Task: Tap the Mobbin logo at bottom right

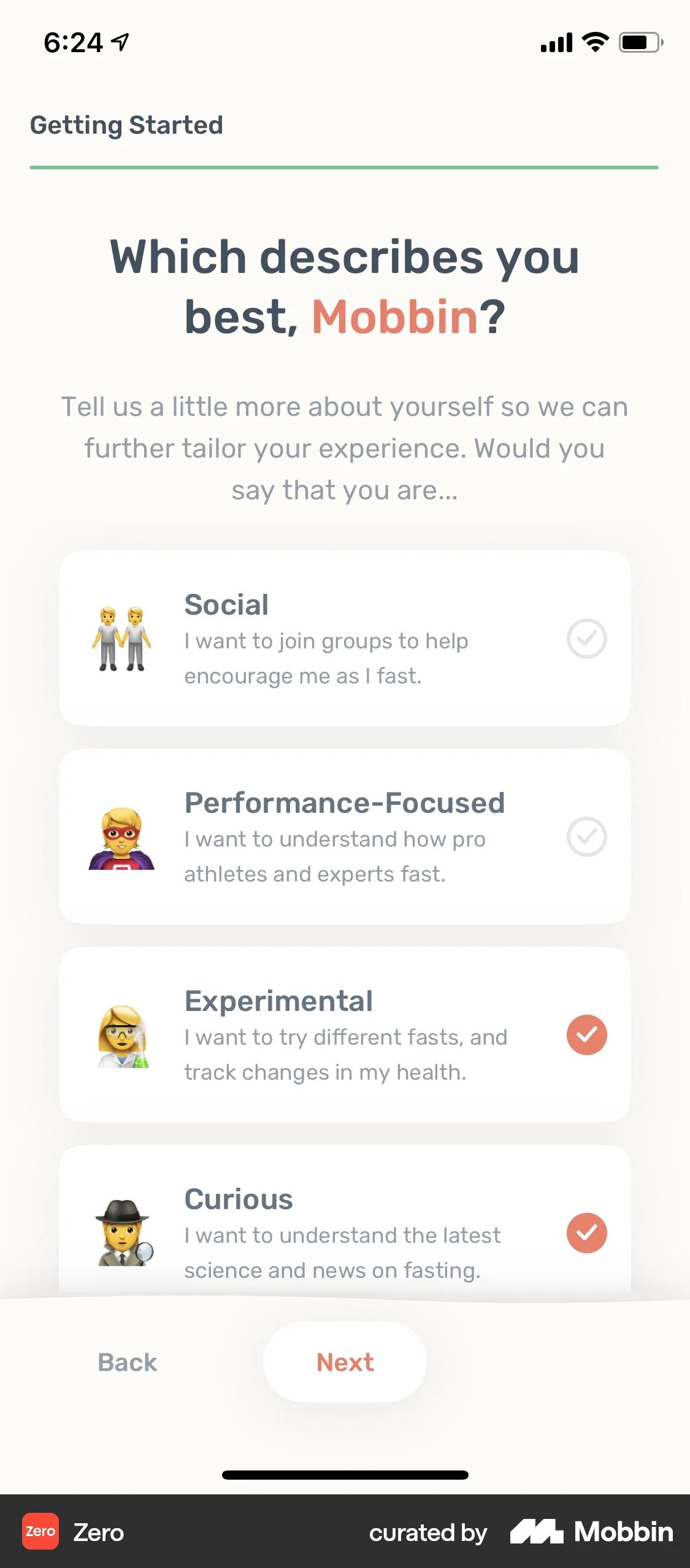Action: 592,1532
